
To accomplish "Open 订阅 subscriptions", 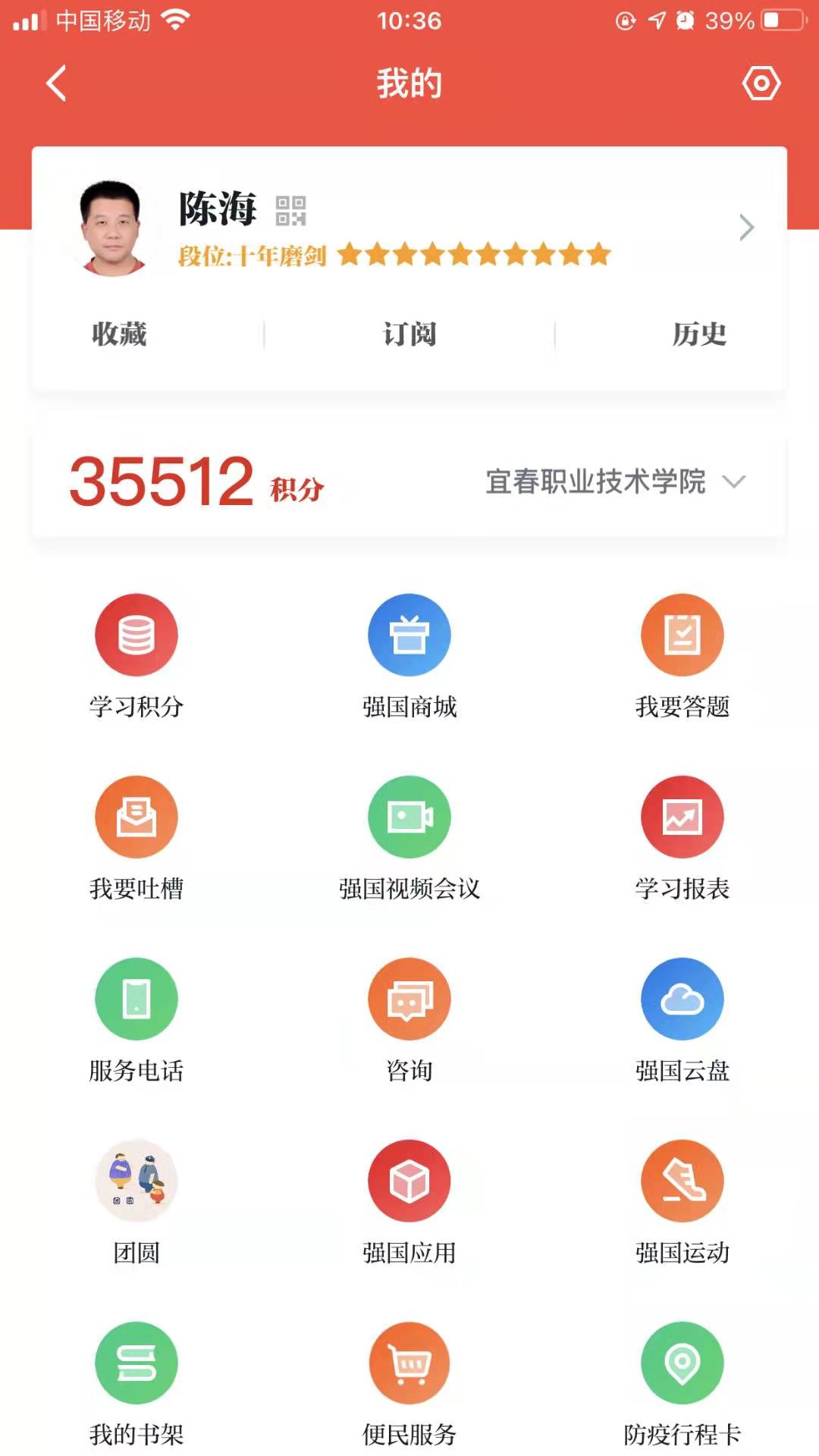I will pyautogui.click(x=409, y=334).
